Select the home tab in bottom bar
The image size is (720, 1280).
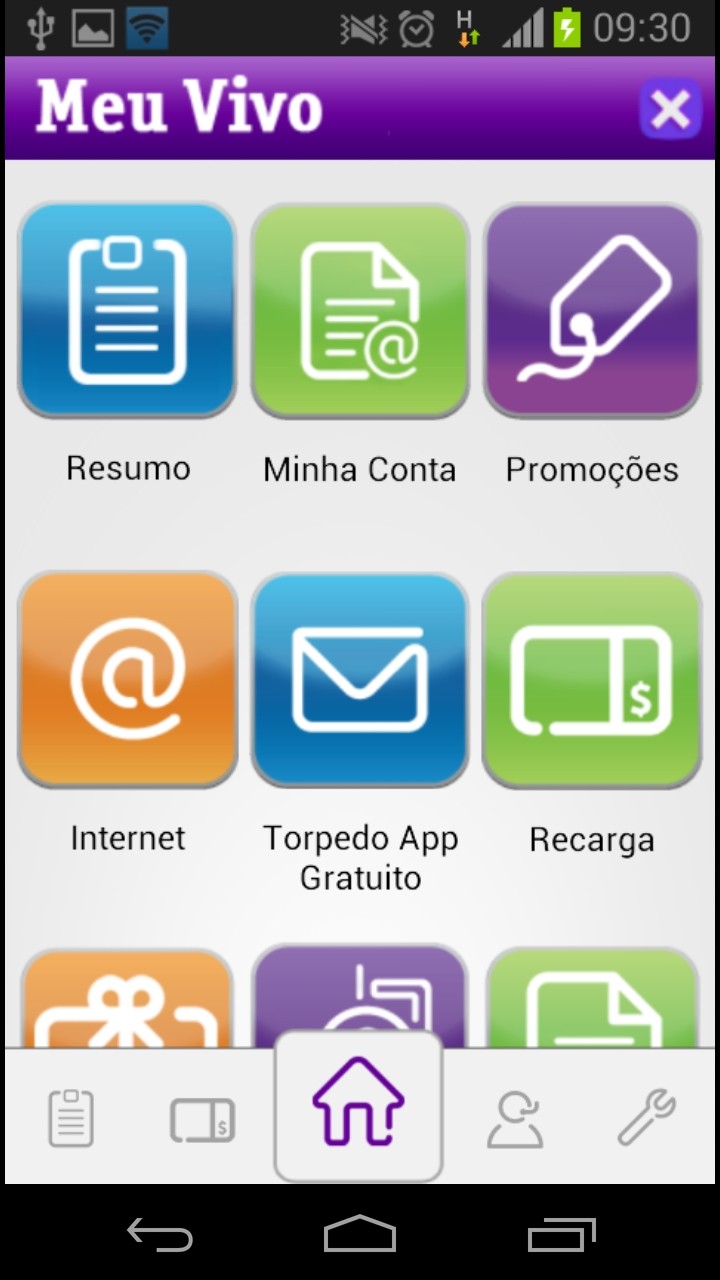coord(358,1106)
